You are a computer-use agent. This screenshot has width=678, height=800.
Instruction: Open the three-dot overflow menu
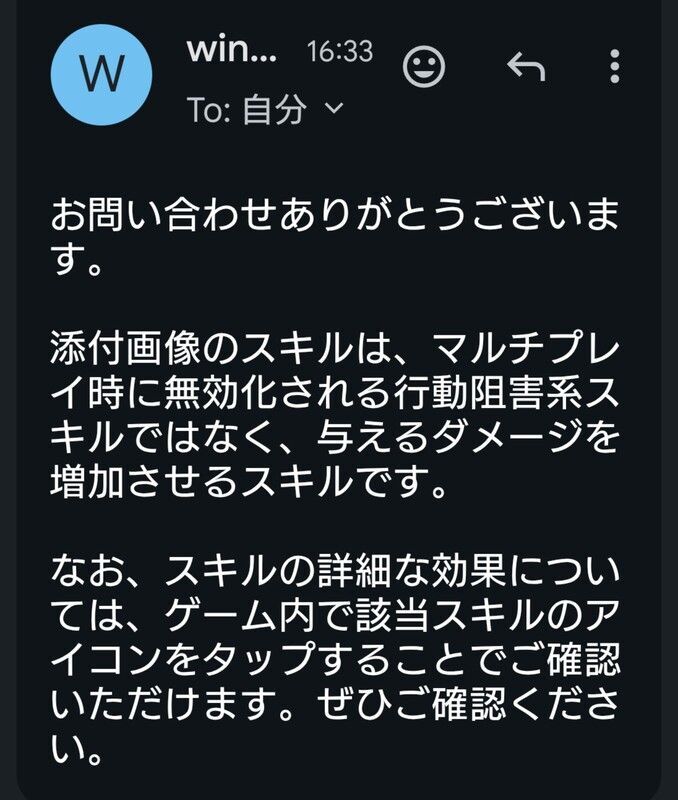click(615, 66)
